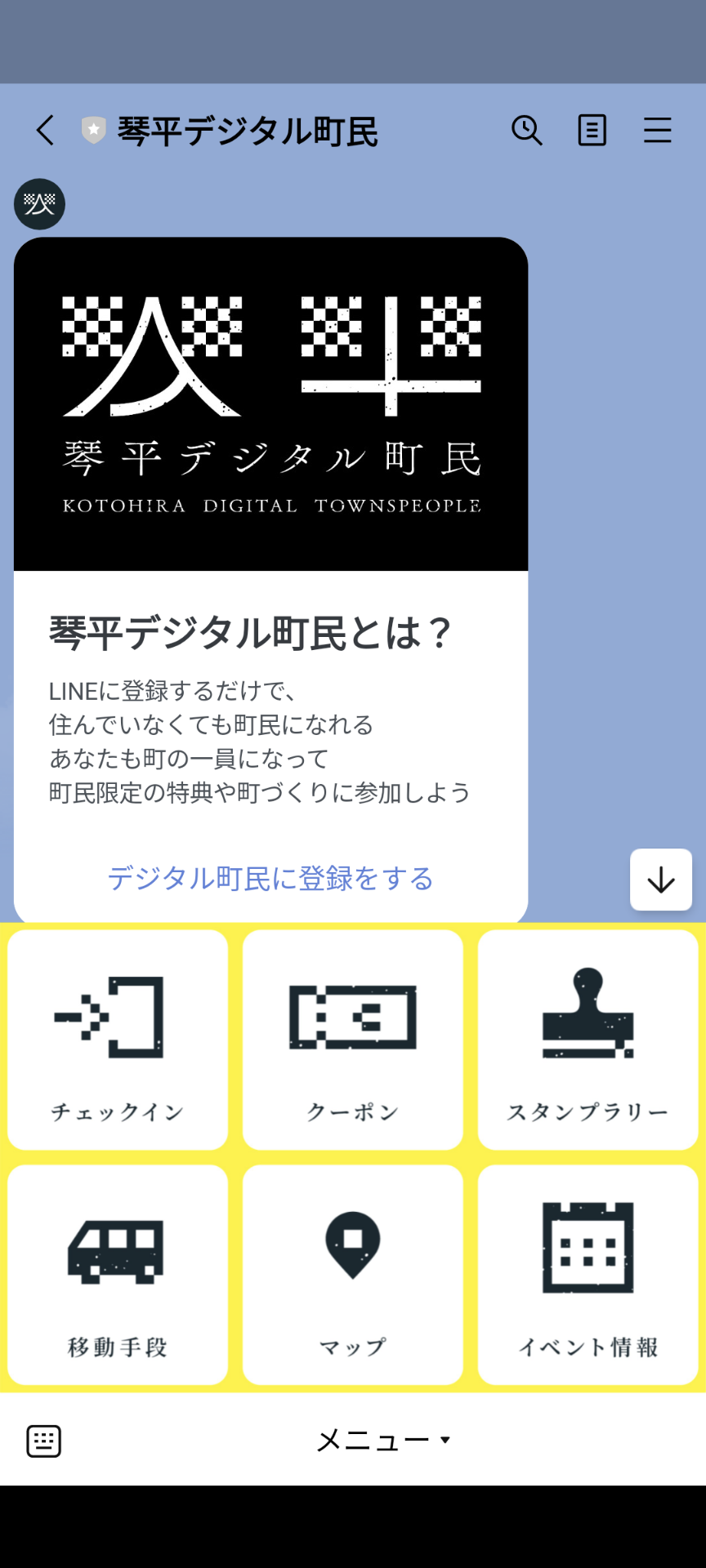Go back from the 琴平デジタル町民 chat
Screen dimensions: 706x1568
coord(46,130)
